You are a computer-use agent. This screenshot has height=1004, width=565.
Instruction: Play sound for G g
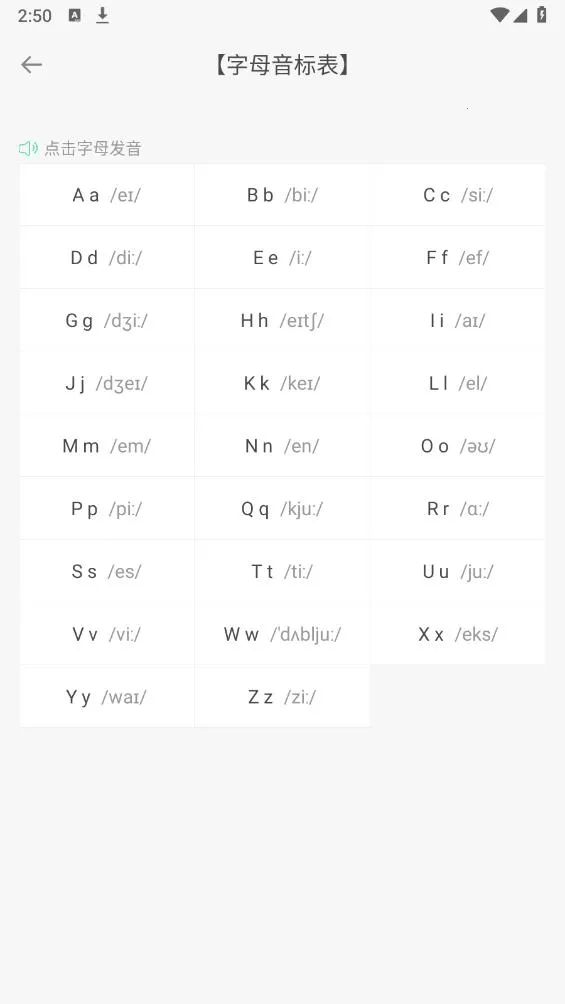[x=107, y=320]
